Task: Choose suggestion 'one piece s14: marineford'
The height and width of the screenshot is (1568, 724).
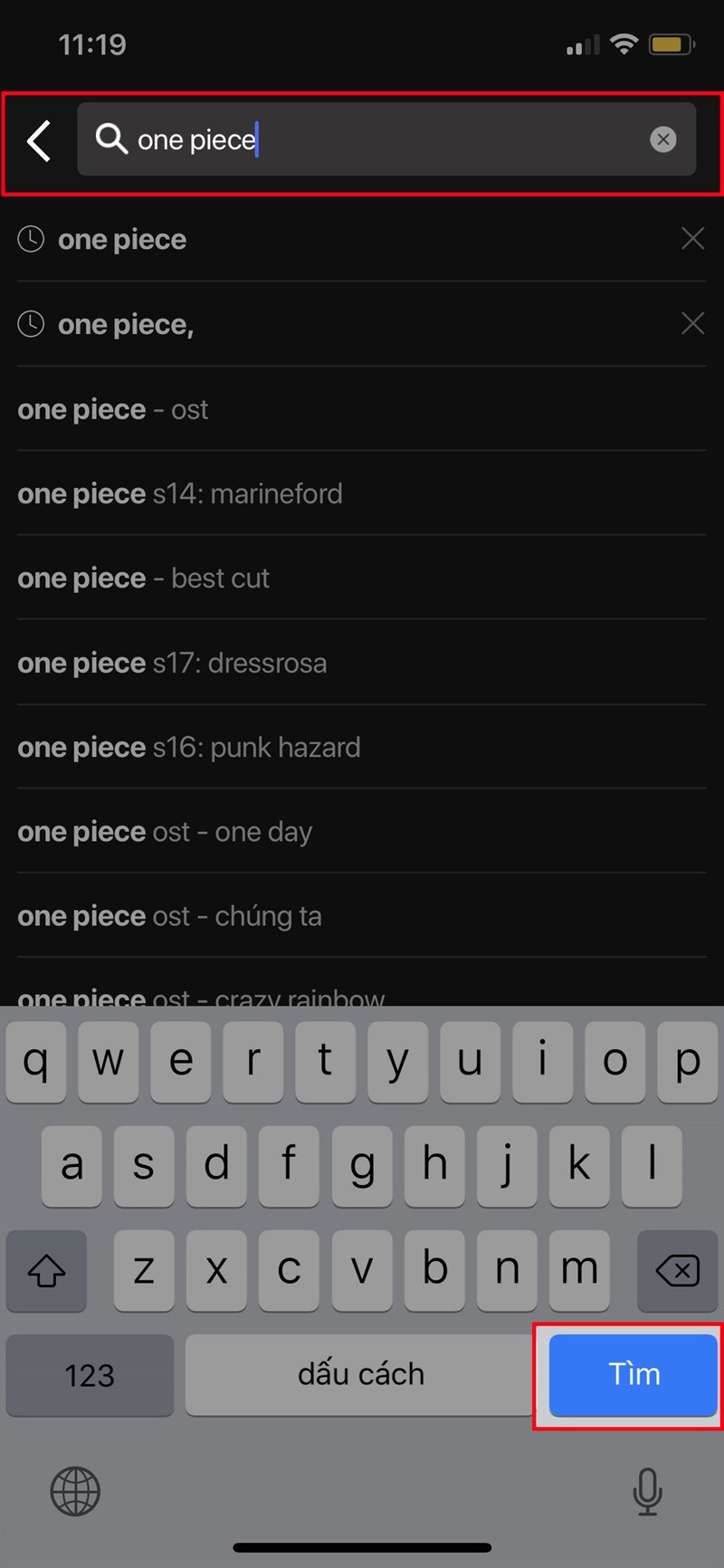Action: (180, 493)
